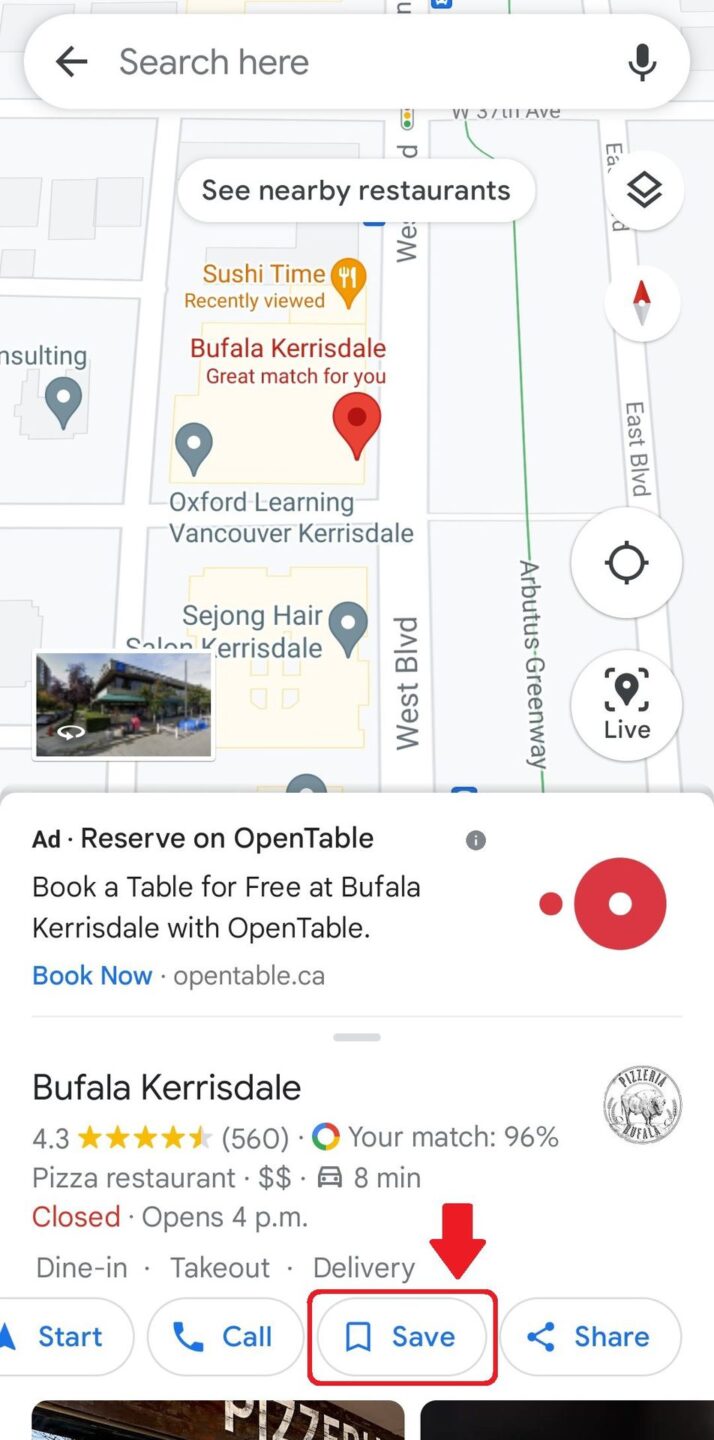Select the Sushi Time map pin

348,275
